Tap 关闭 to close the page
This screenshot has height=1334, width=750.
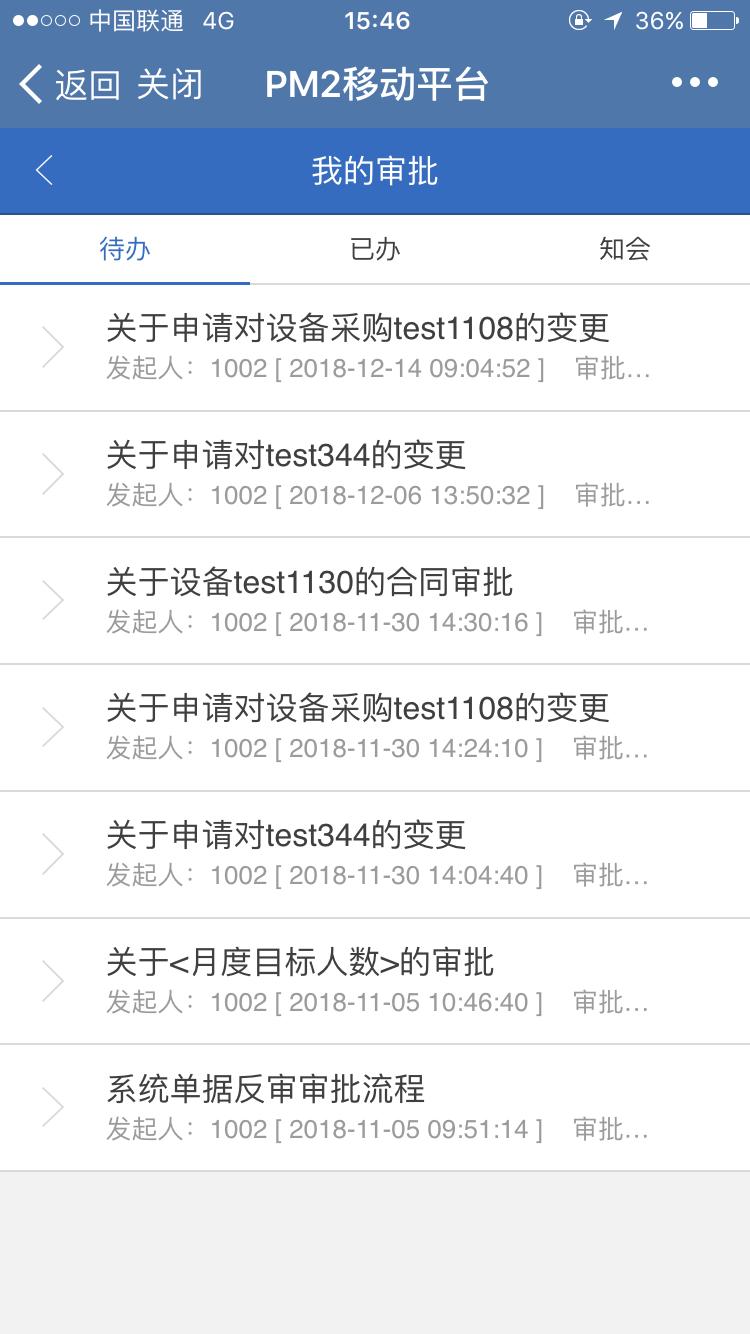coord(169,84)
